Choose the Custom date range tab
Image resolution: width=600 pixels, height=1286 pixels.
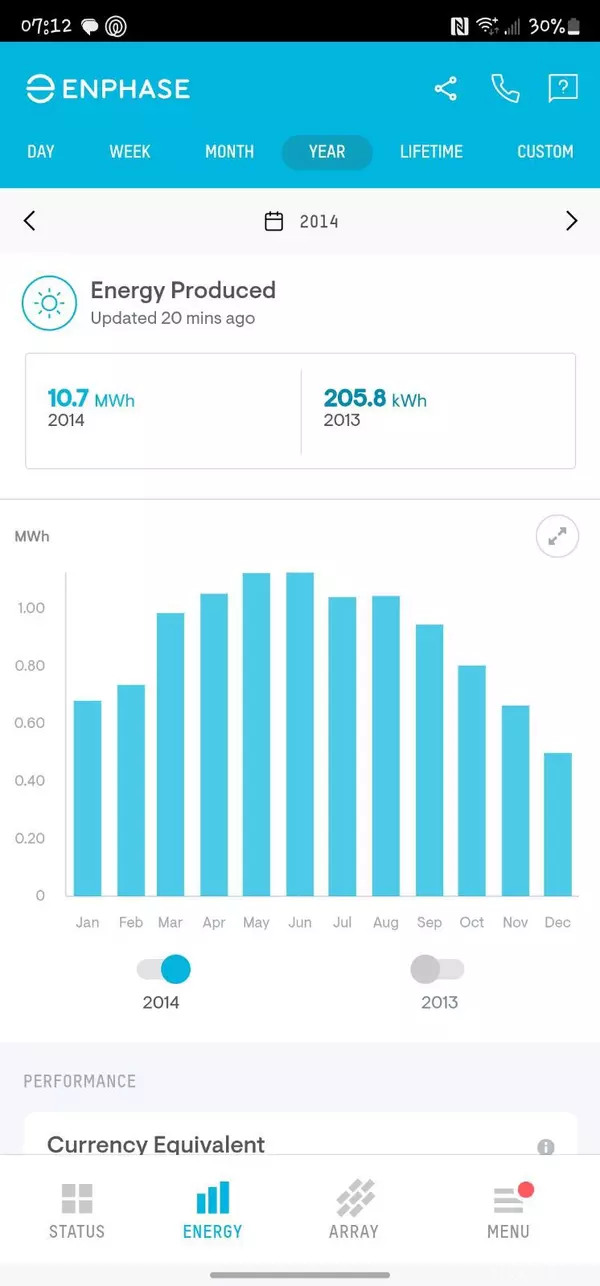point(545,152)
